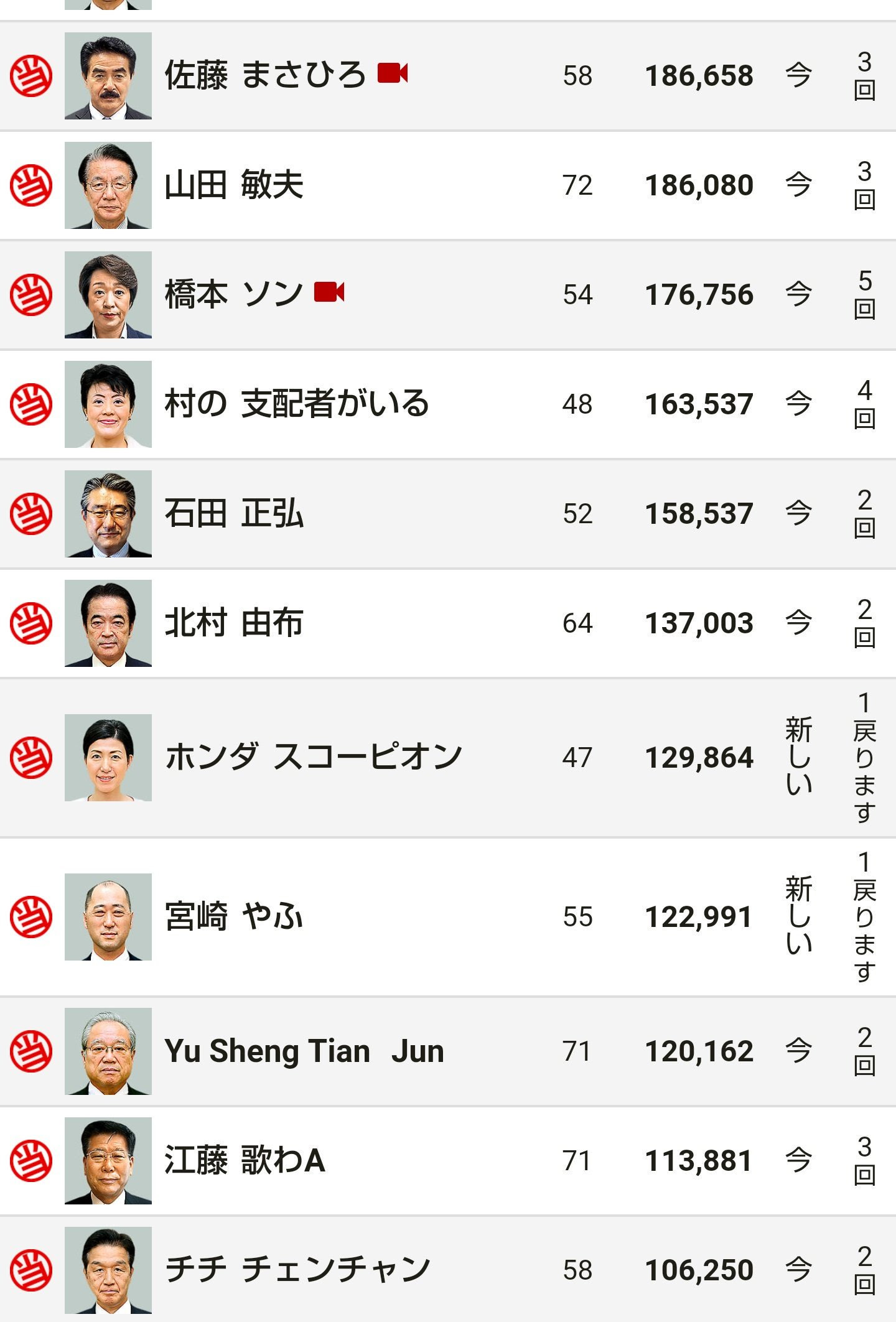Viewport: 896px width, 1322px height.
Task: Open candidate row 山田 敏夫
Action: [x=234, y=185]
